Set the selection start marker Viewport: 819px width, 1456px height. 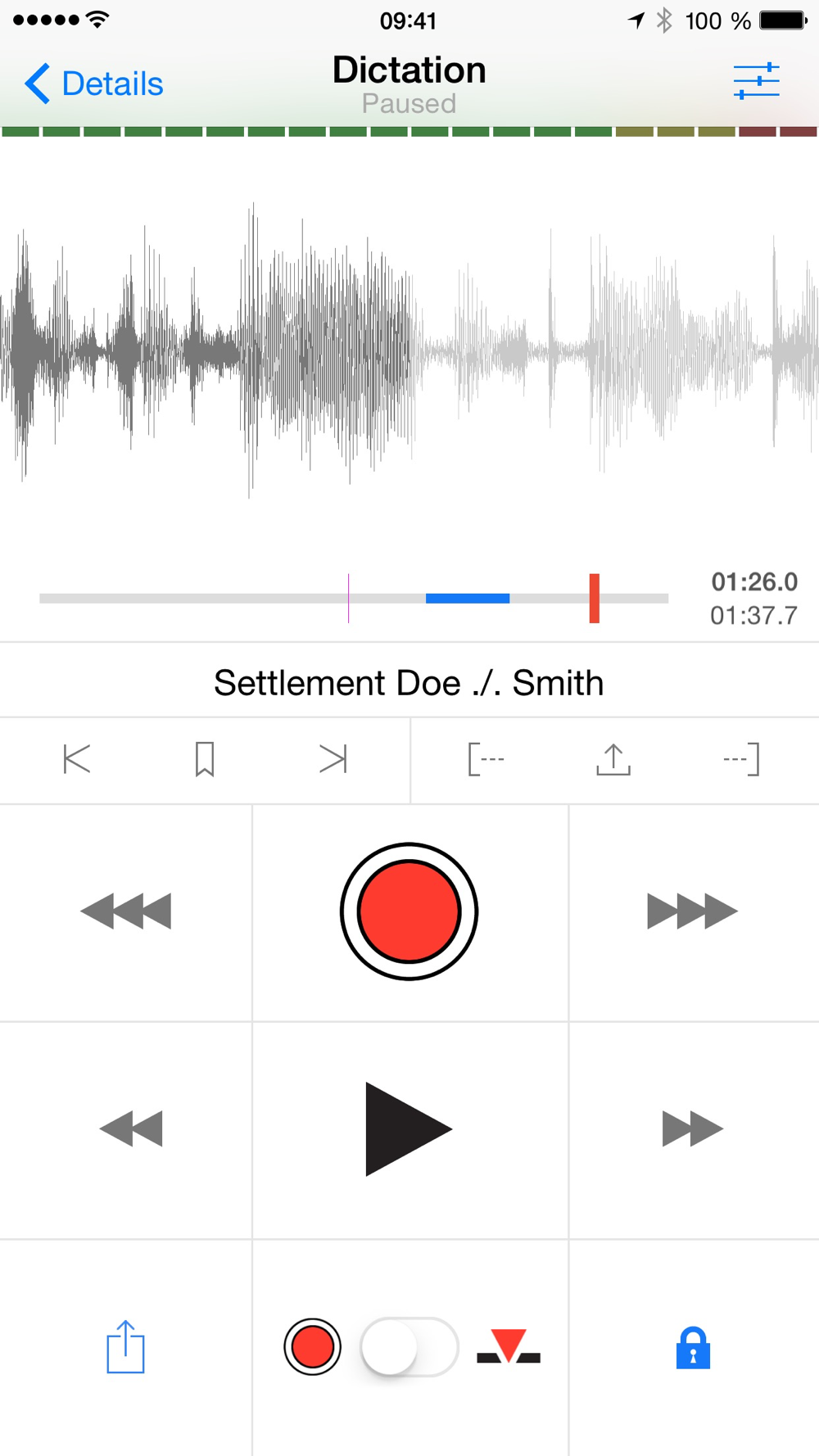pos(486,759)
